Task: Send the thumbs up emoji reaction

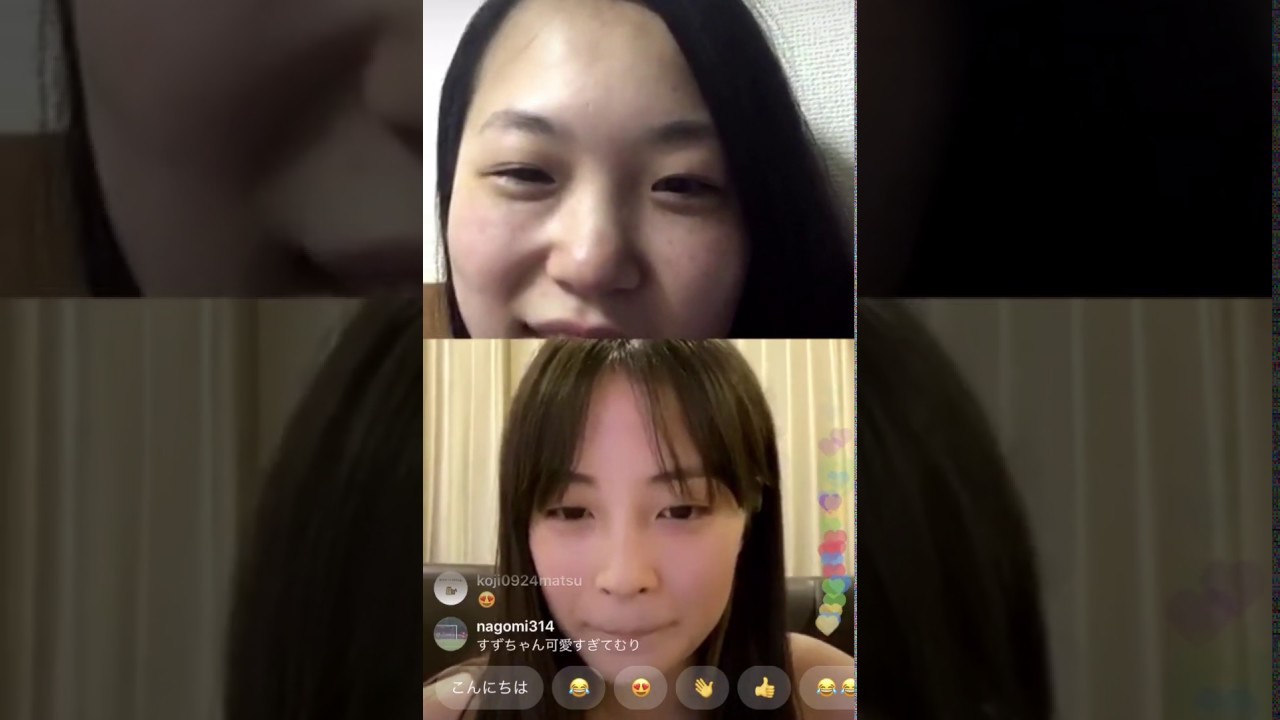Action: 765,688
